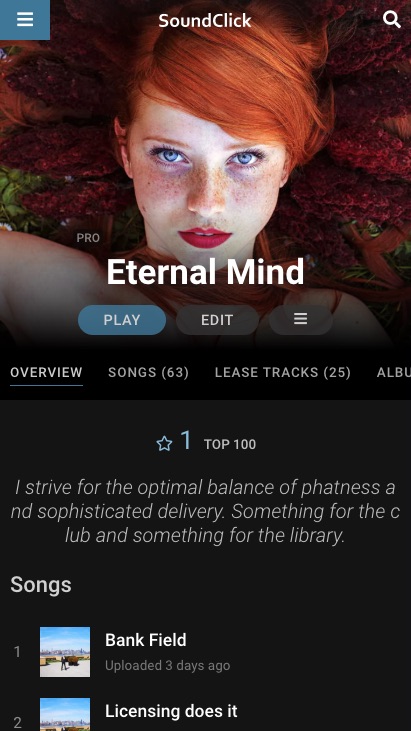Tap the Top 100 star rank
Viewport: 411px width, 731px height.
pos(206,442)
